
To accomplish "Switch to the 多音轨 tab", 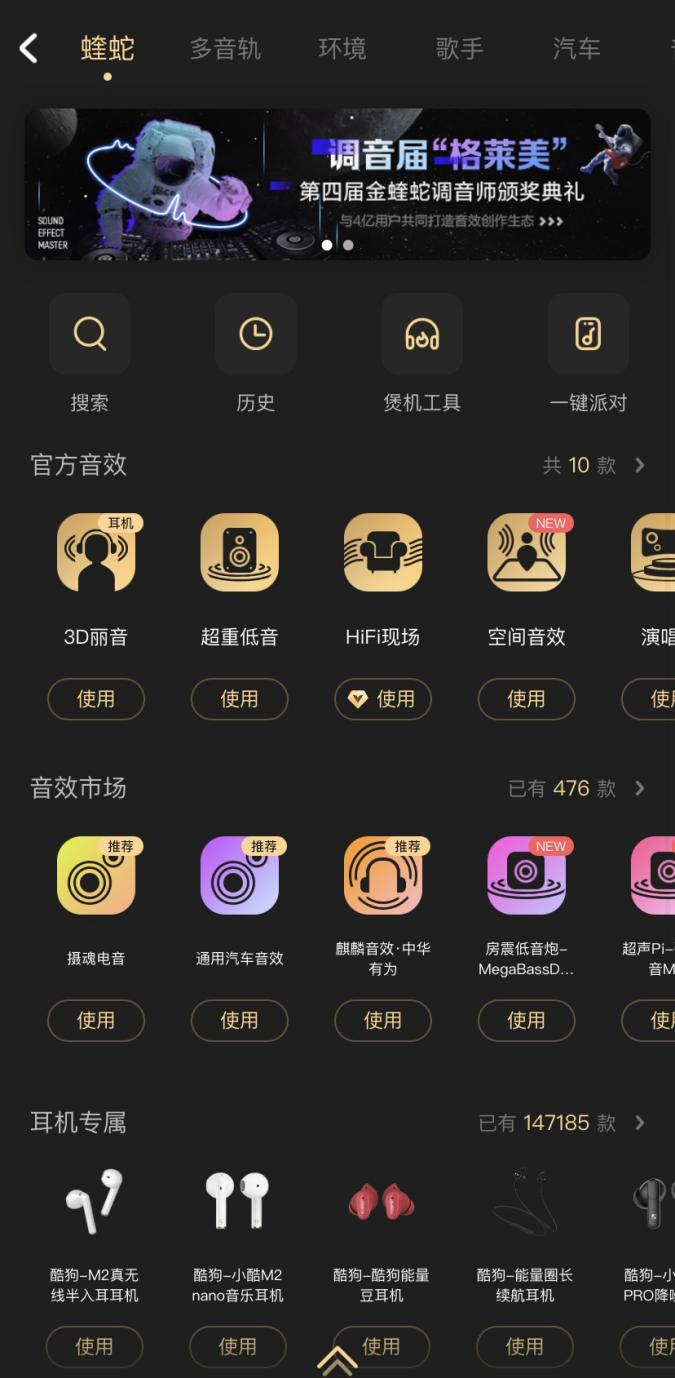I will click(x=225, y=48).
